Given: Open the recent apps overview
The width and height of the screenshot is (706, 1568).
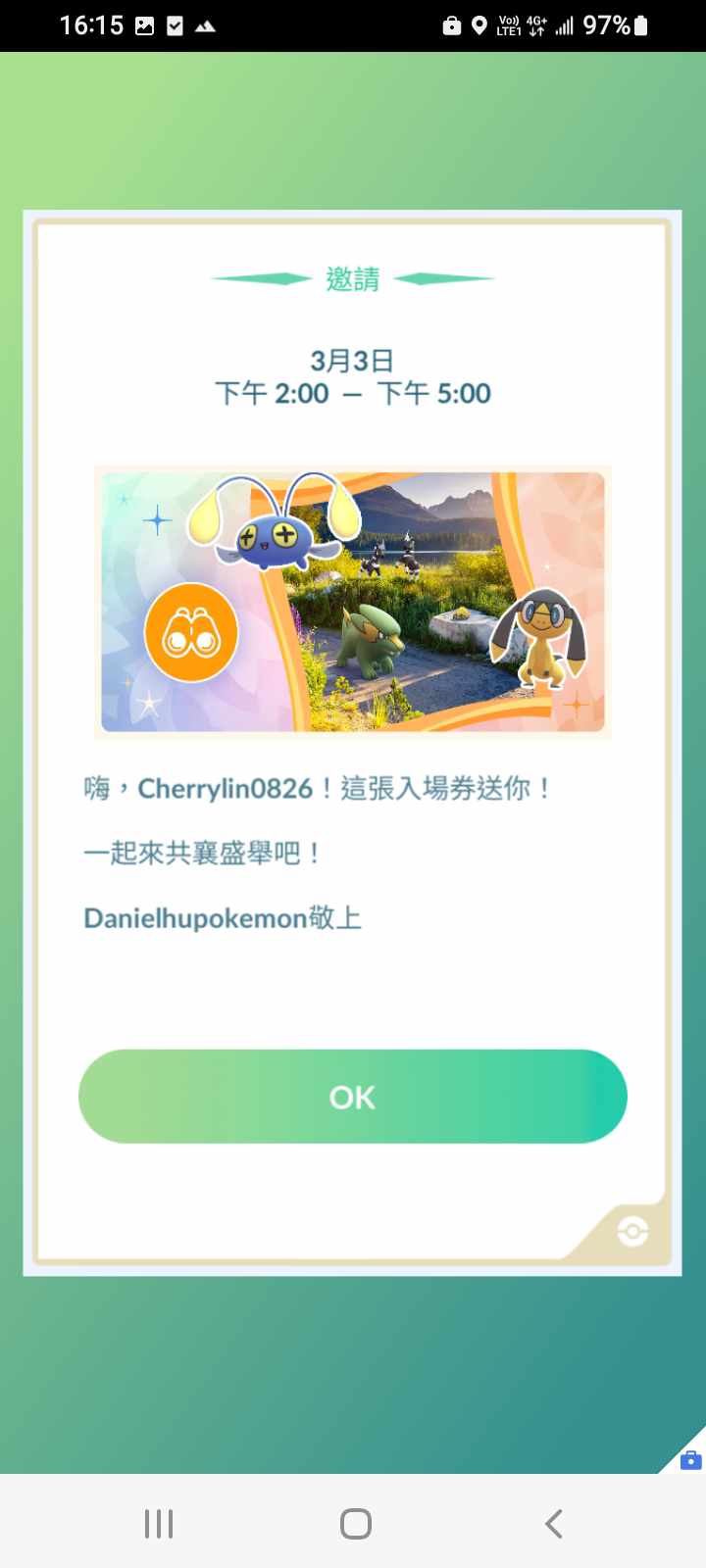Looking at the screenshot, I should pyautogui.click(x=159, y=1523).
